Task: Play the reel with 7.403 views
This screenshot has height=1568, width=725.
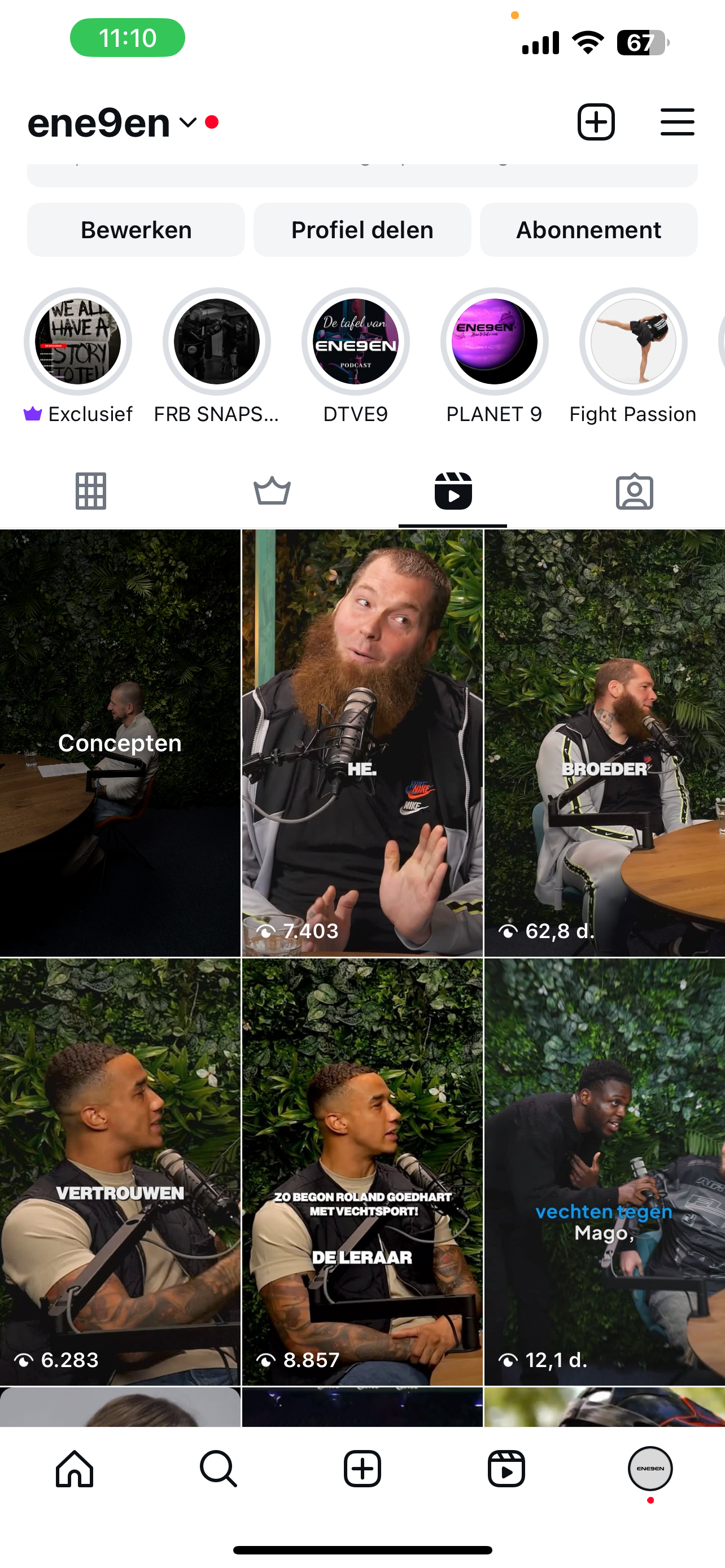Action: (x=362, y=743)
